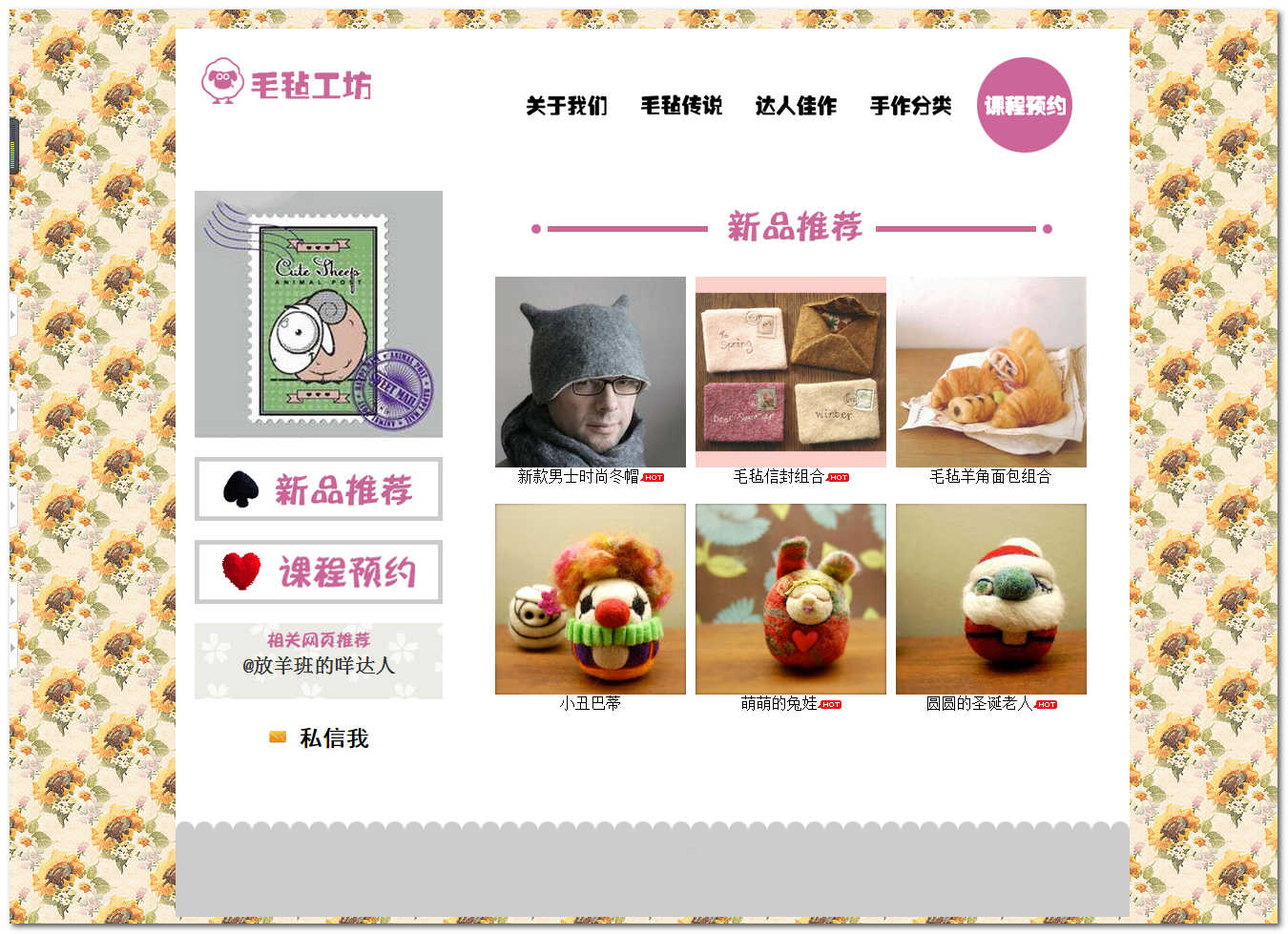Tap the sidebar 课程预约 heart button
The image size is (1288, 934).
(x=319, y=572)
